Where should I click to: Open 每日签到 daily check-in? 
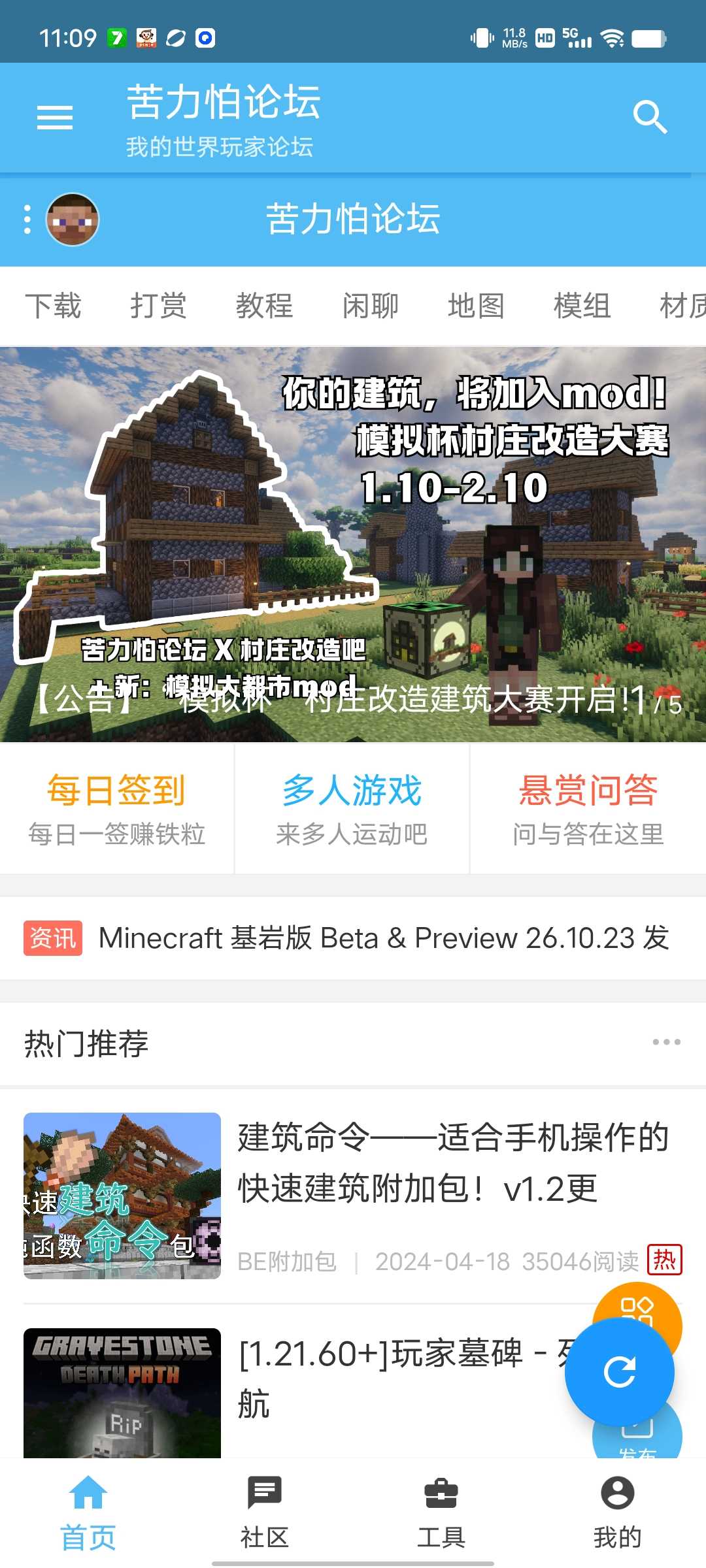(x=117, y=809)
